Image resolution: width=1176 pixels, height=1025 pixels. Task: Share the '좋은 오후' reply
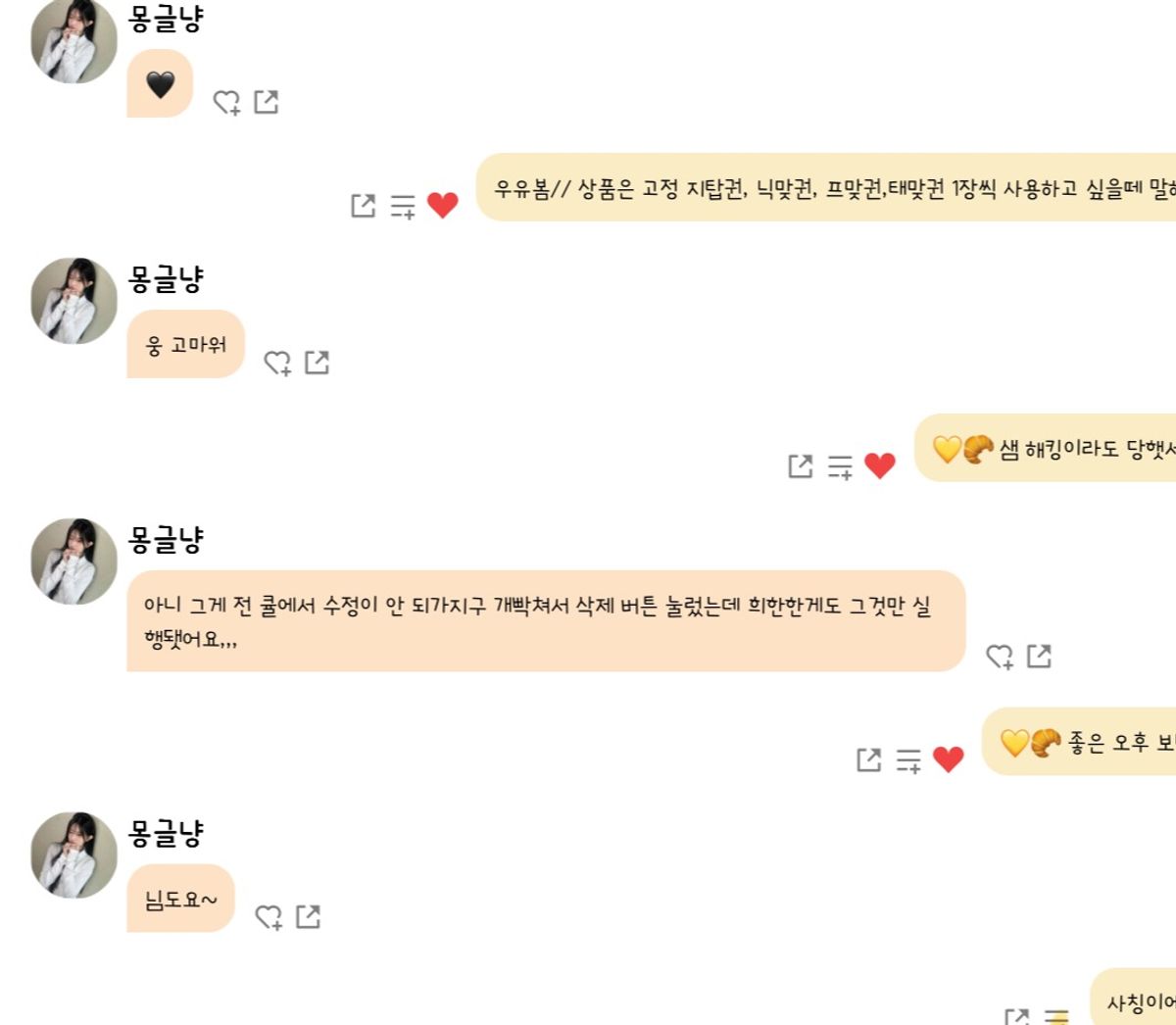[x=869, y=758]
